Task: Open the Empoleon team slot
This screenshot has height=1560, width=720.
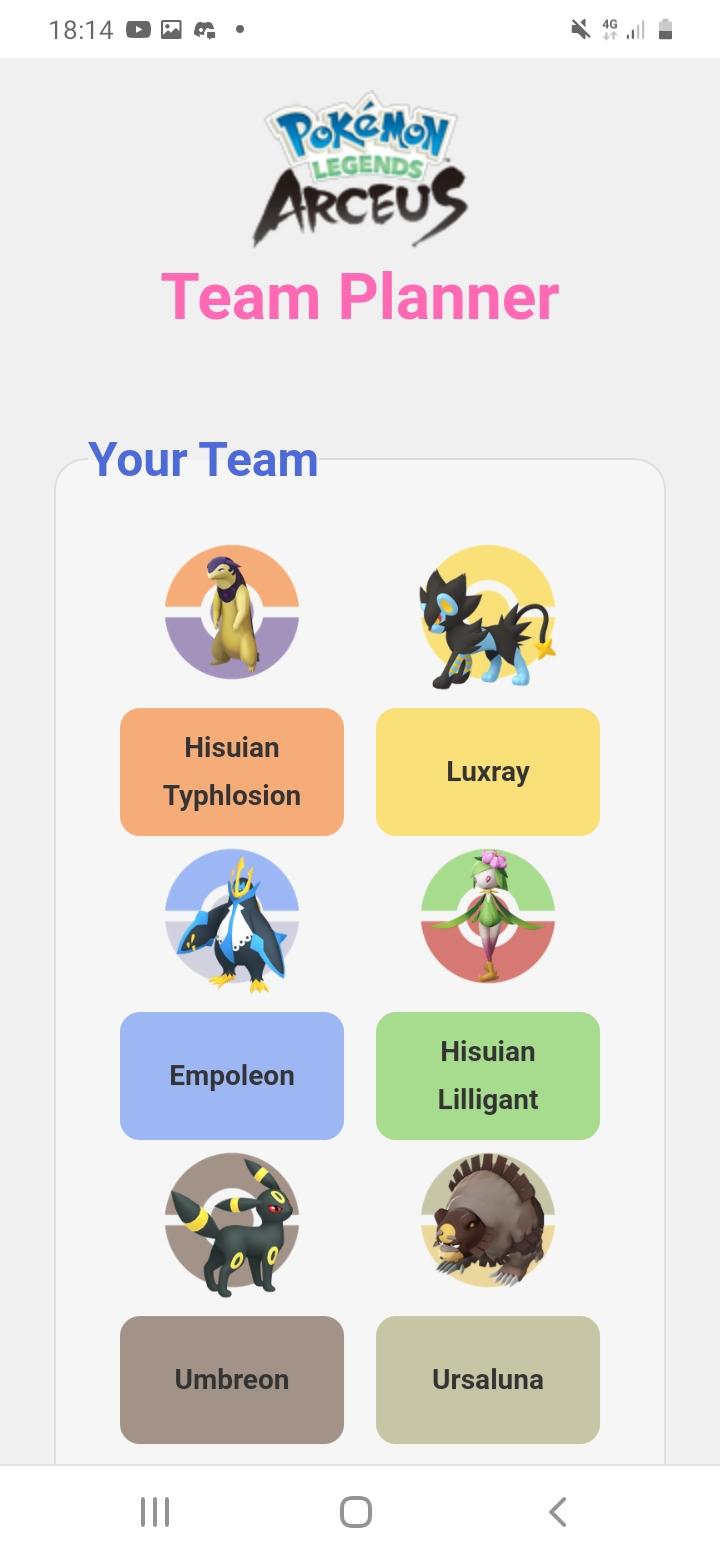Action: coord(232,1075)
